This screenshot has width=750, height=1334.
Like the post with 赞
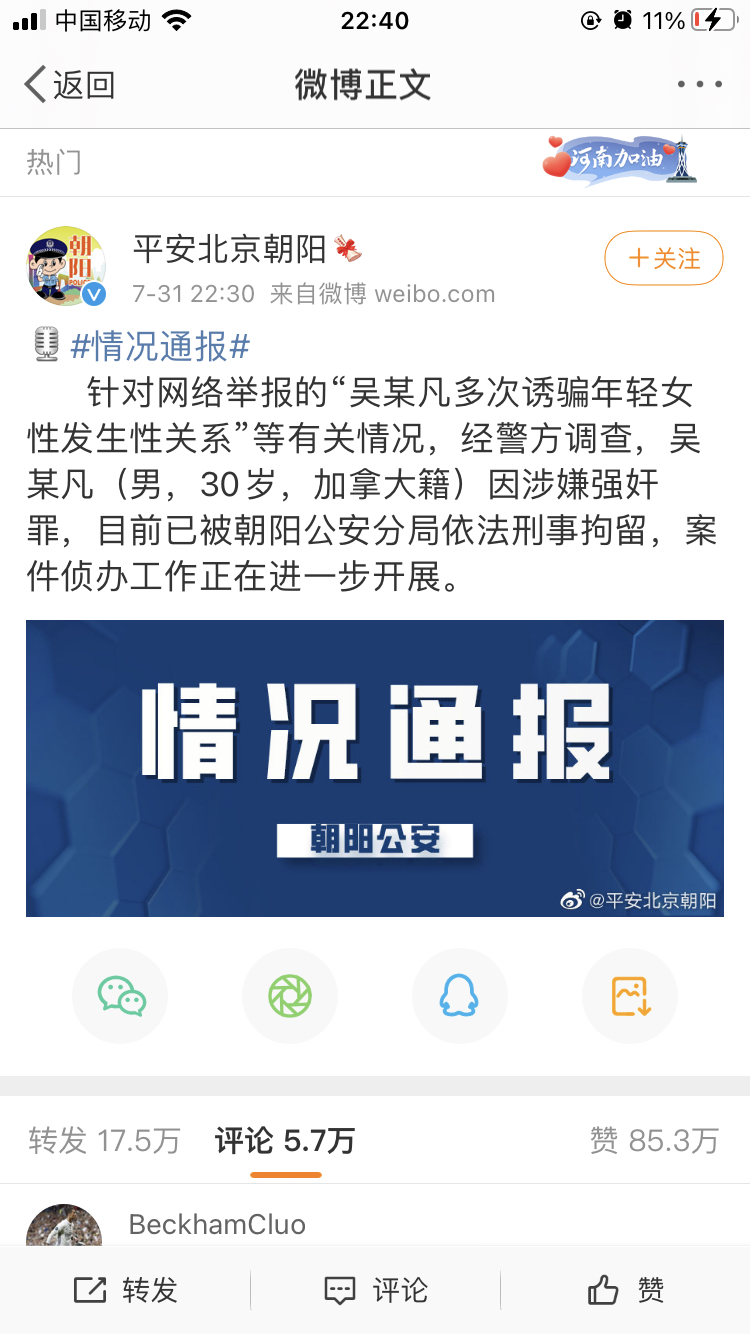(x=625, y=1290)
